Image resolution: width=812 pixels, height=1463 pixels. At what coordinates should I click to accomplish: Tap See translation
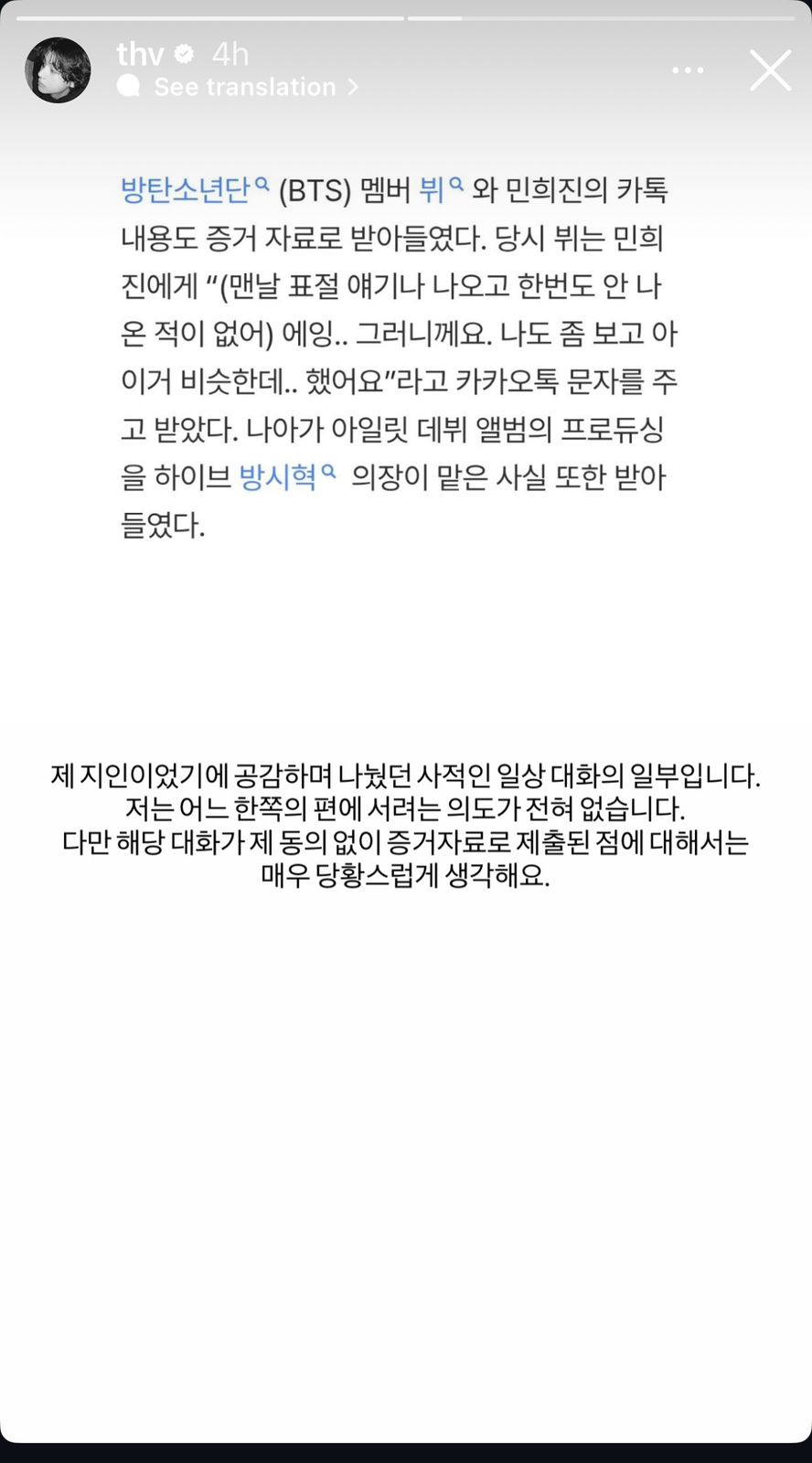pos(244,87)
